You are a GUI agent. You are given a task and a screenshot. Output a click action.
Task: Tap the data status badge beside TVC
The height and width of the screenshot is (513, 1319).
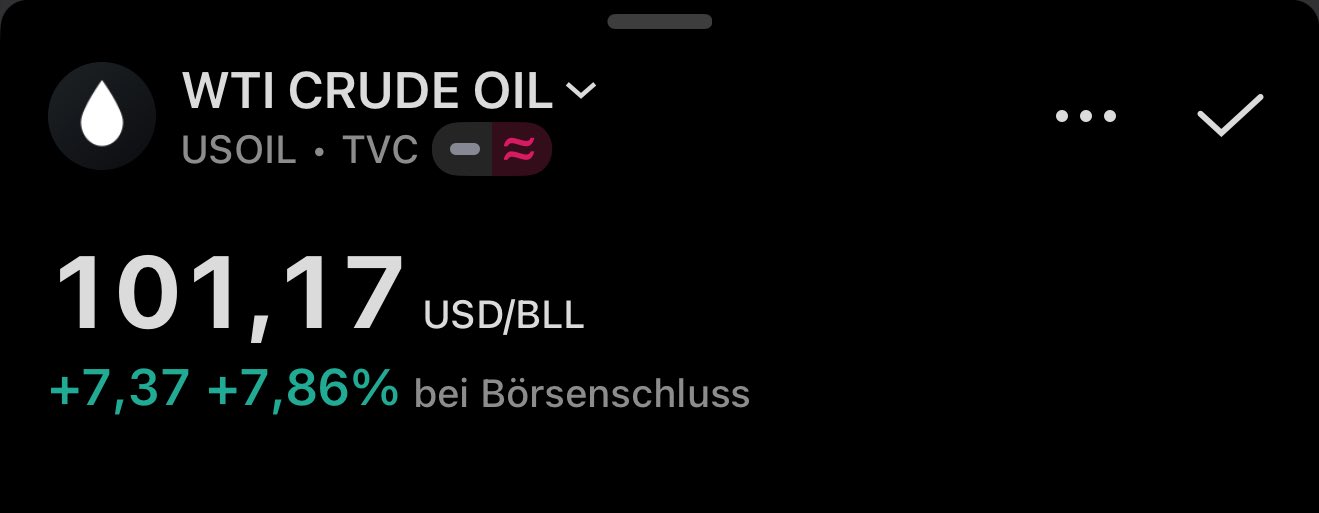tap(491, 151)
